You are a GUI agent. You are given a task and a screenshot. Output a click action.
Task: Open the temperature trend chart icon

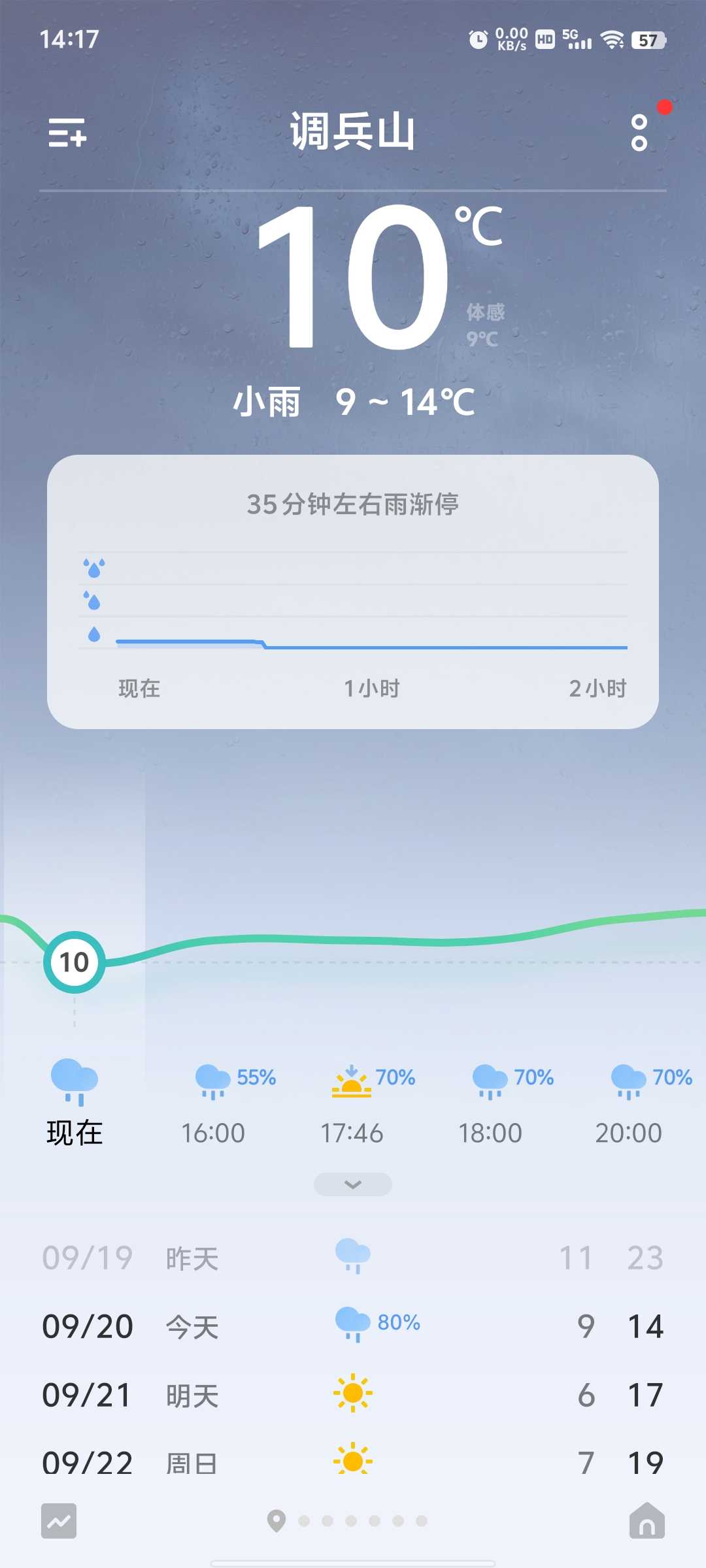coord(59,1521)
